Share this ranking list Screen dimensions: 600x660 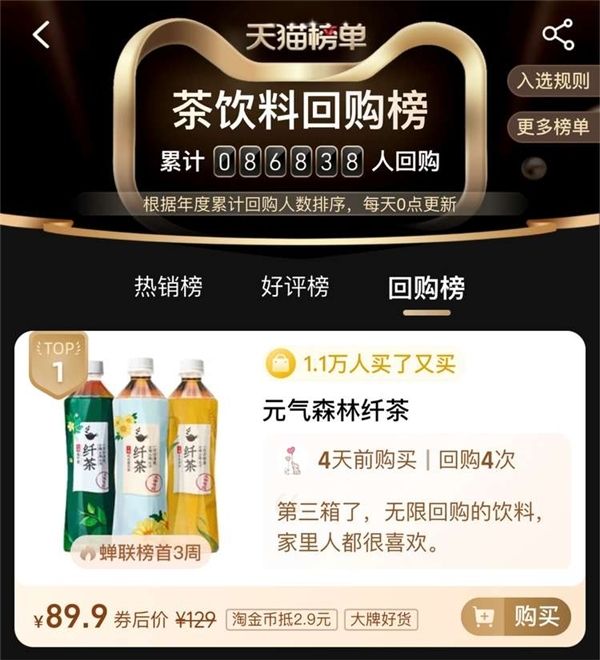(x=558, y=35)
